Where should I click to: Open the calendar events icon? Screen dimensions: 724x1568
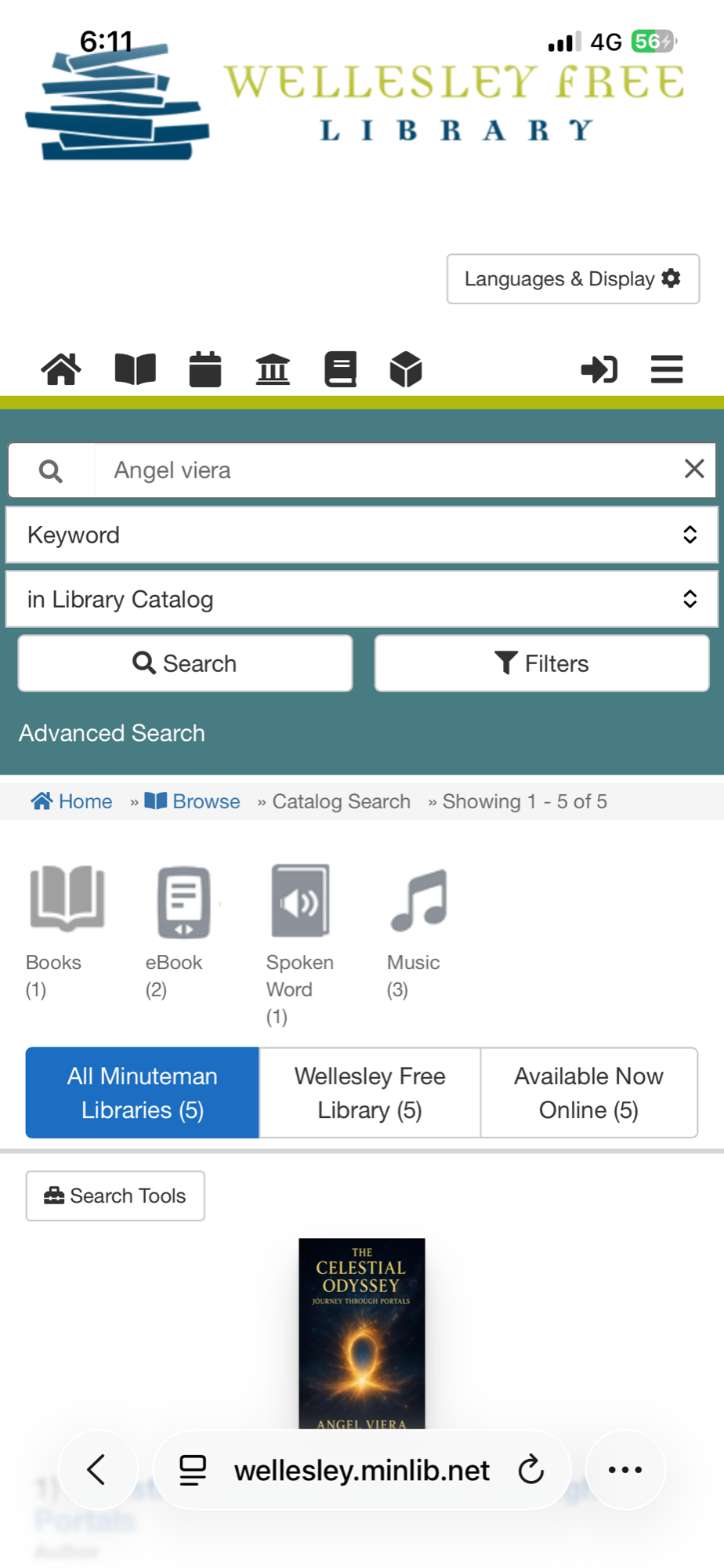(205, 369)
